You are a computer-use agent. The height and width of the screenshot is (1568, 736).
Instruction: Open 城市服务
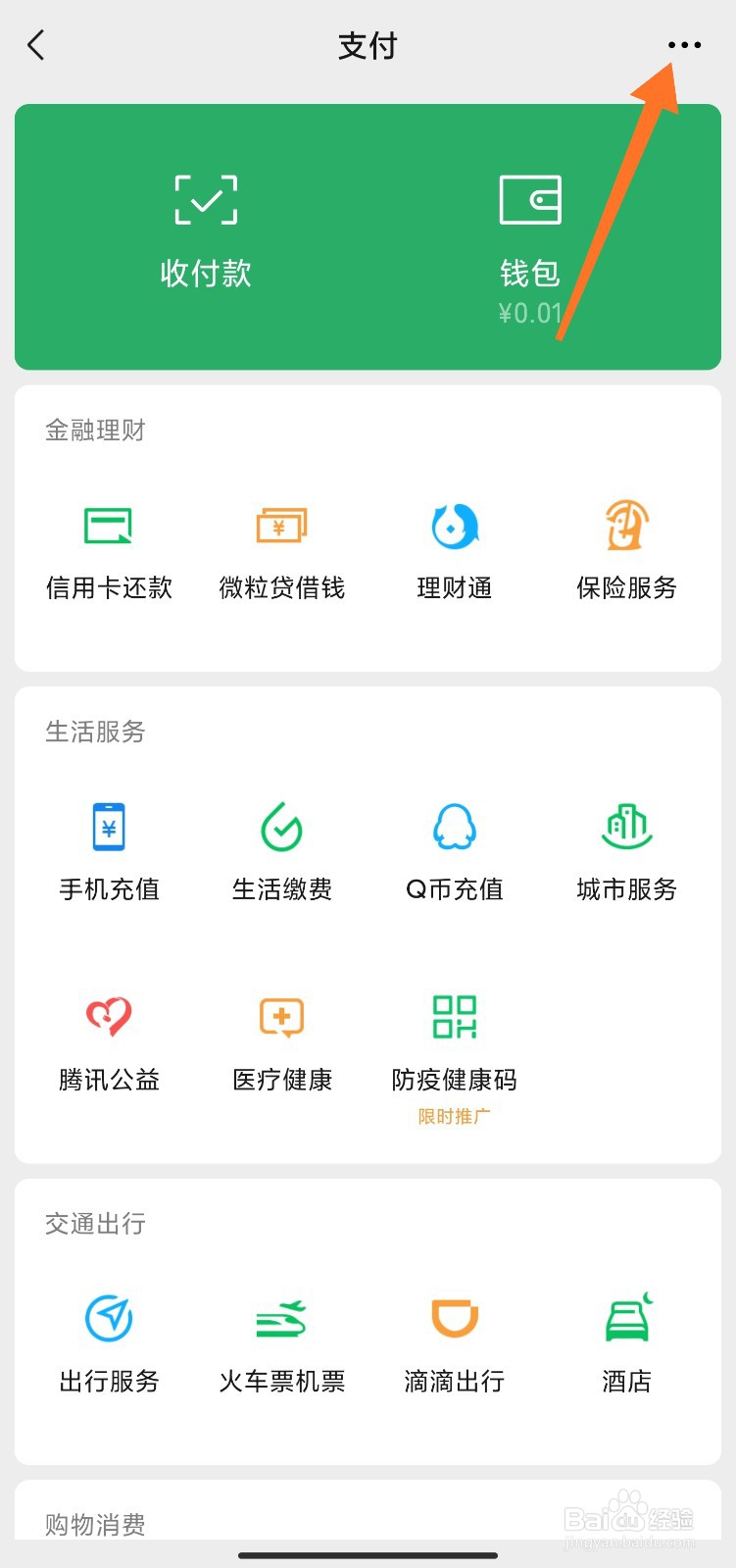pyautogui.click(x=627, y=850)
